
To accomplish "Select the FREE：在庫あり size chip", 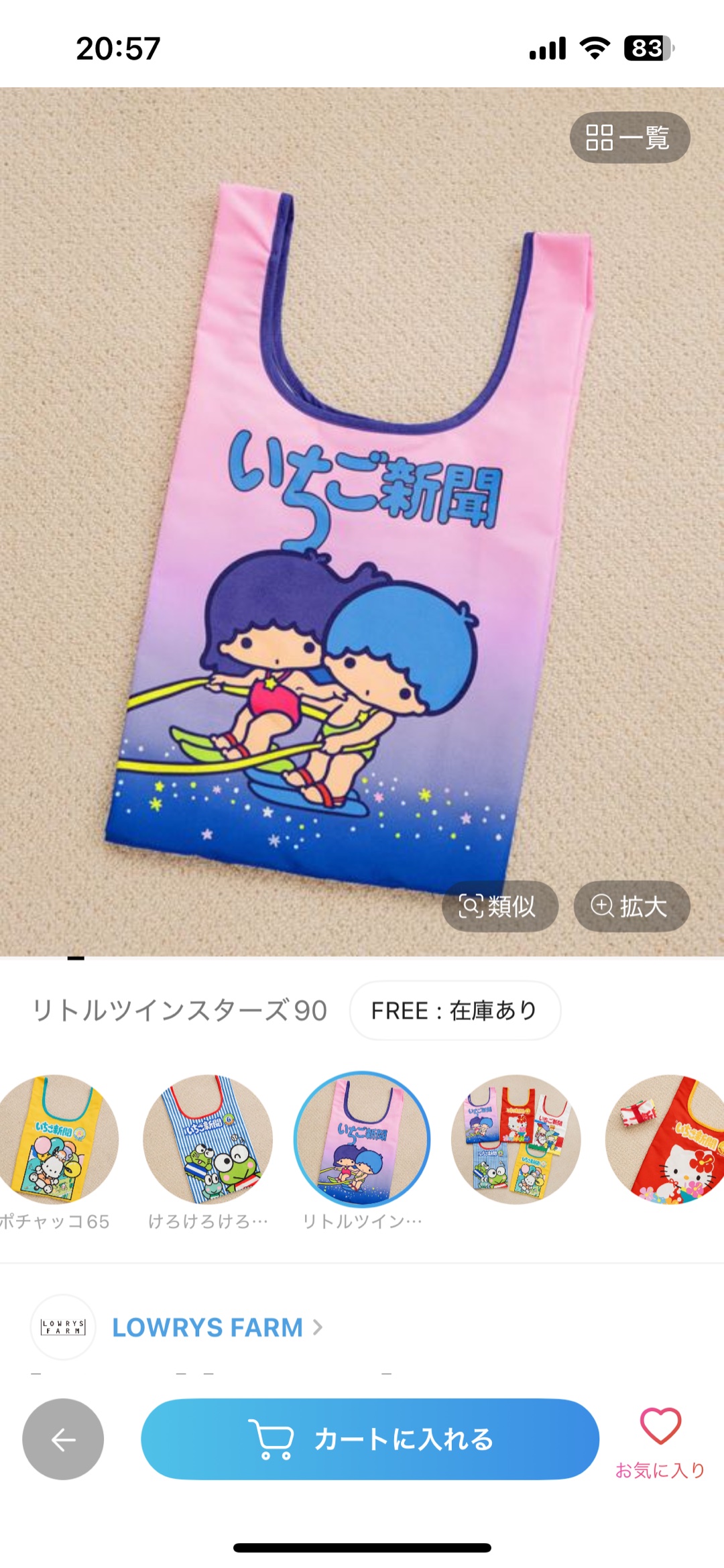I will pos(455,1010).
